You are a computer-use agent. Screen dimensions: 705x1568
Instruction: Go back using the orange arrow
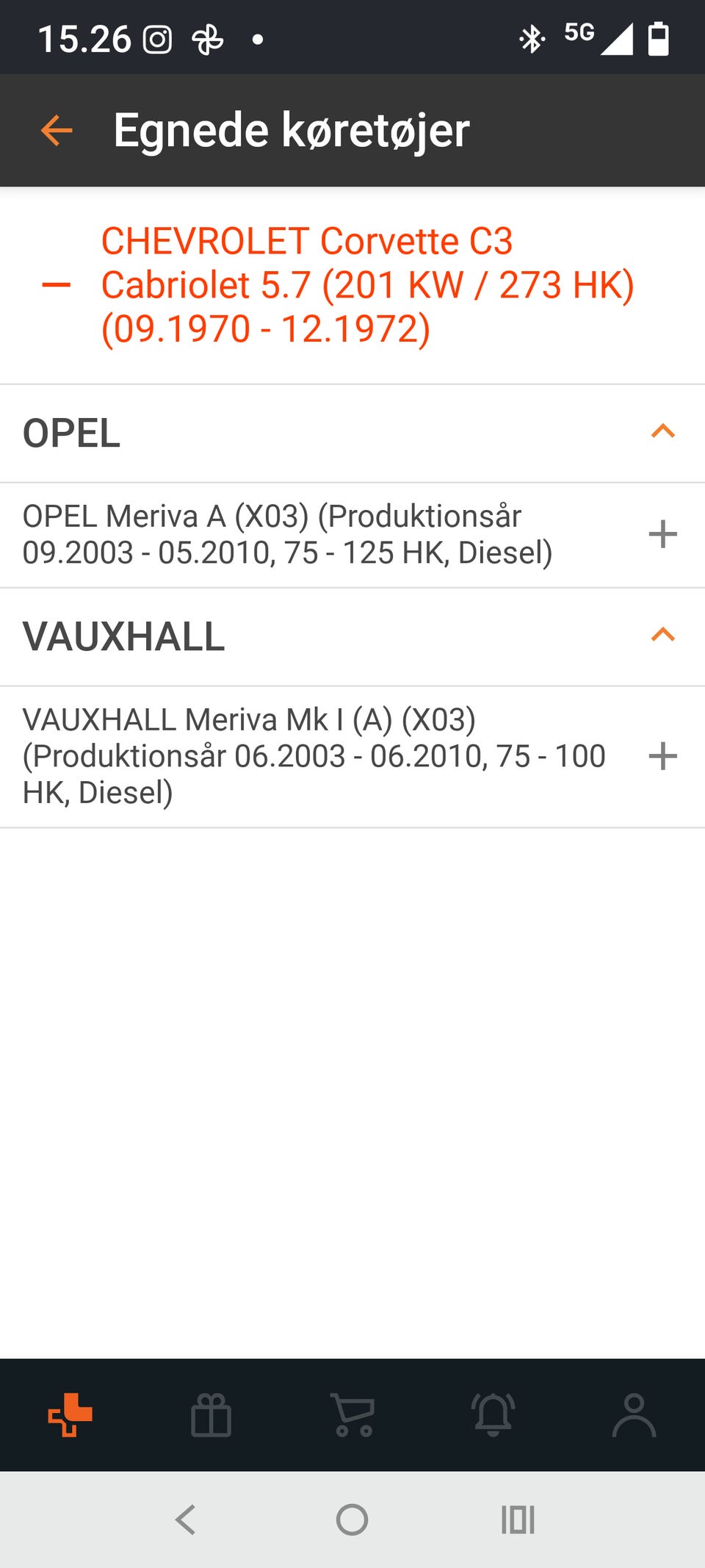57,131
